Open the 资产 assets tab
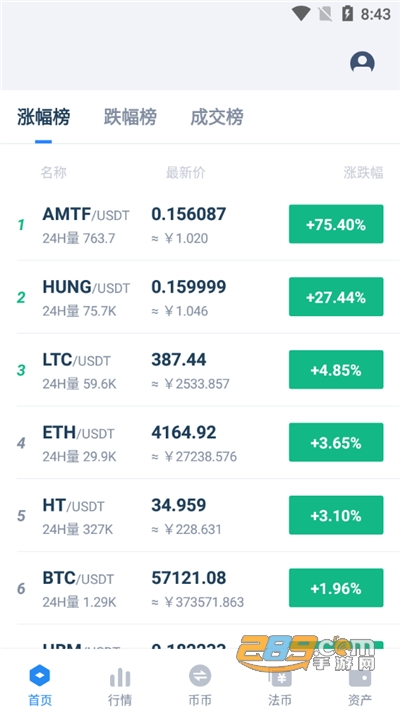400x711 pixels. pos(360,686)
